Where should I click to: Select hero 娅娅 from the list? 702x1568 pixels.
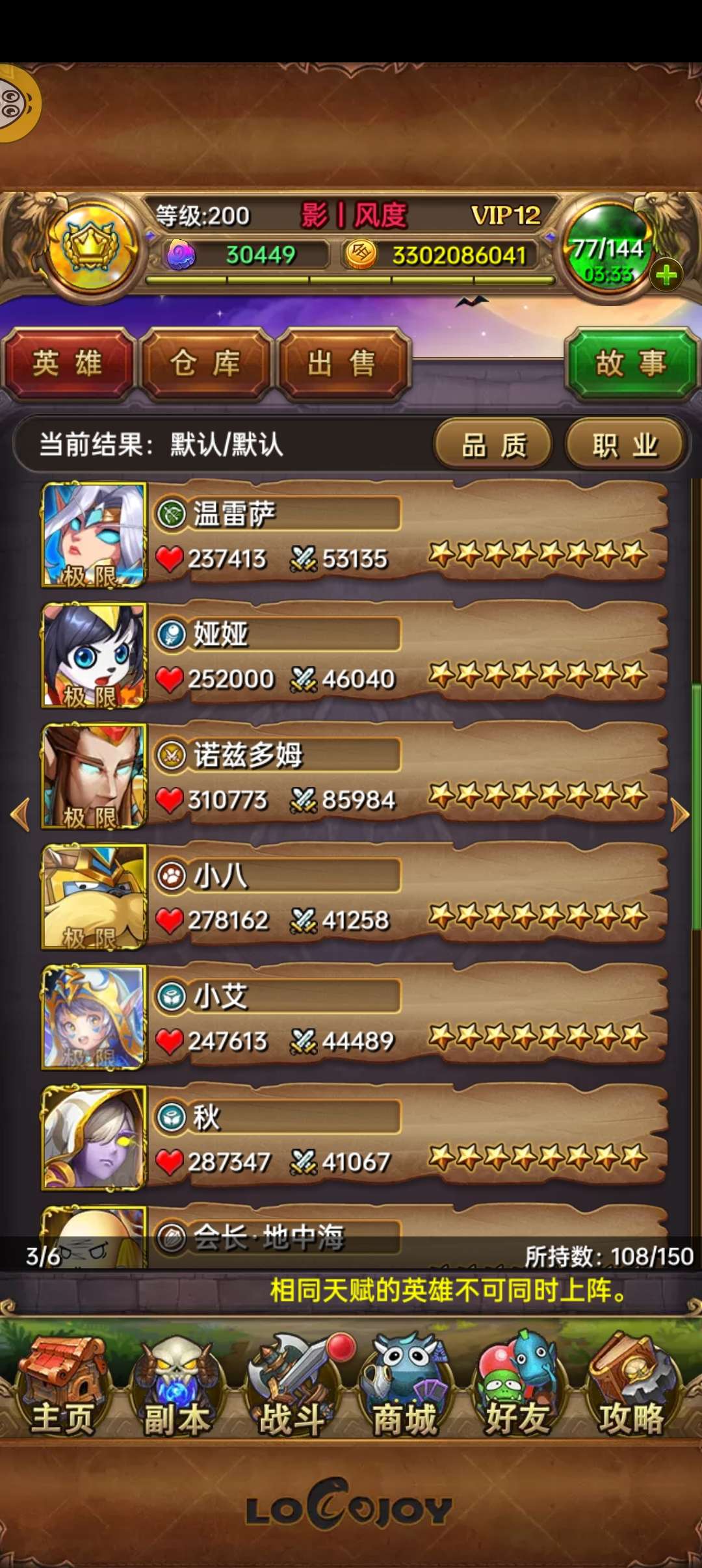pyautogui.click(x=354, y=655)
